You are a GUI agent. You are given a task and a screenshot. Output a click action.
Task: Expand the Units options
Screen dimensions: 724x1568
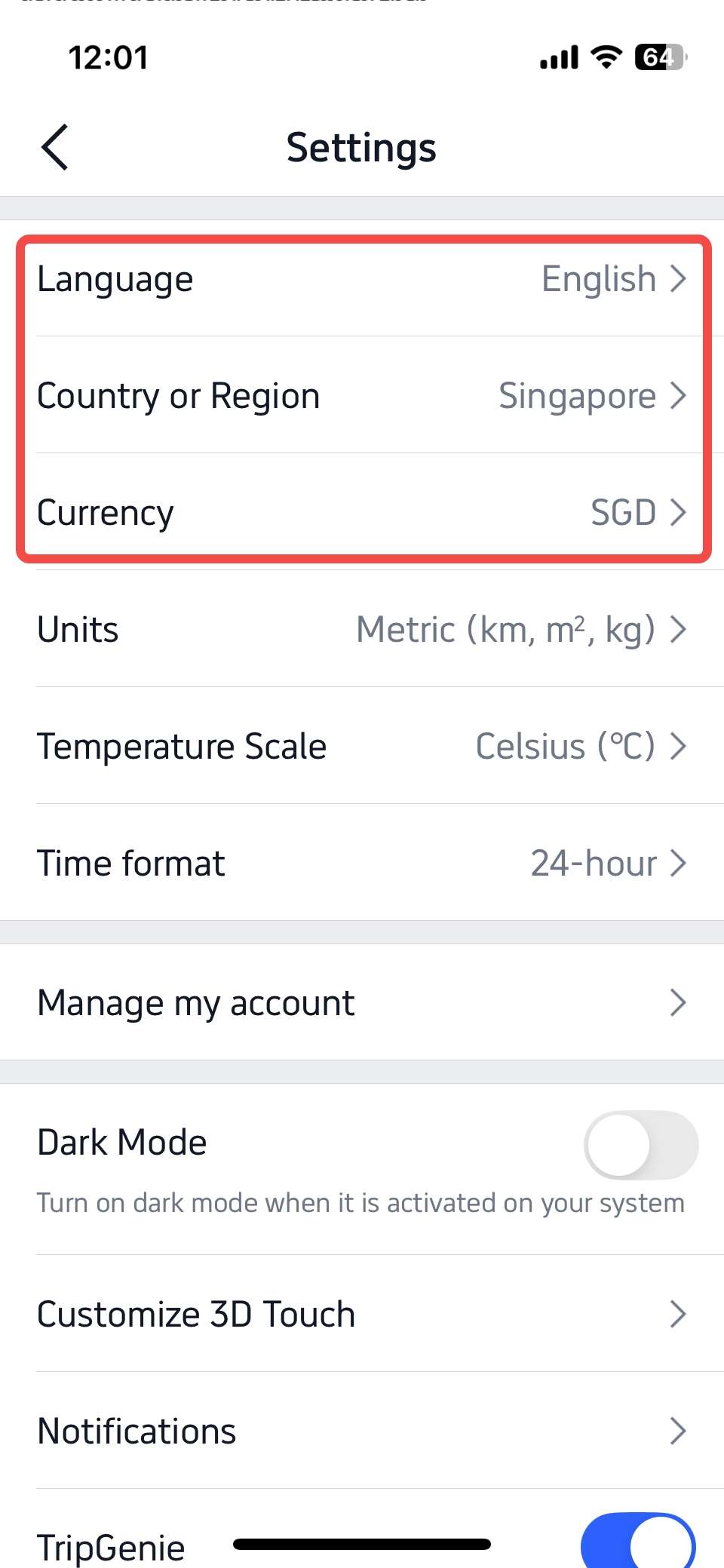[x=362, y=629]
